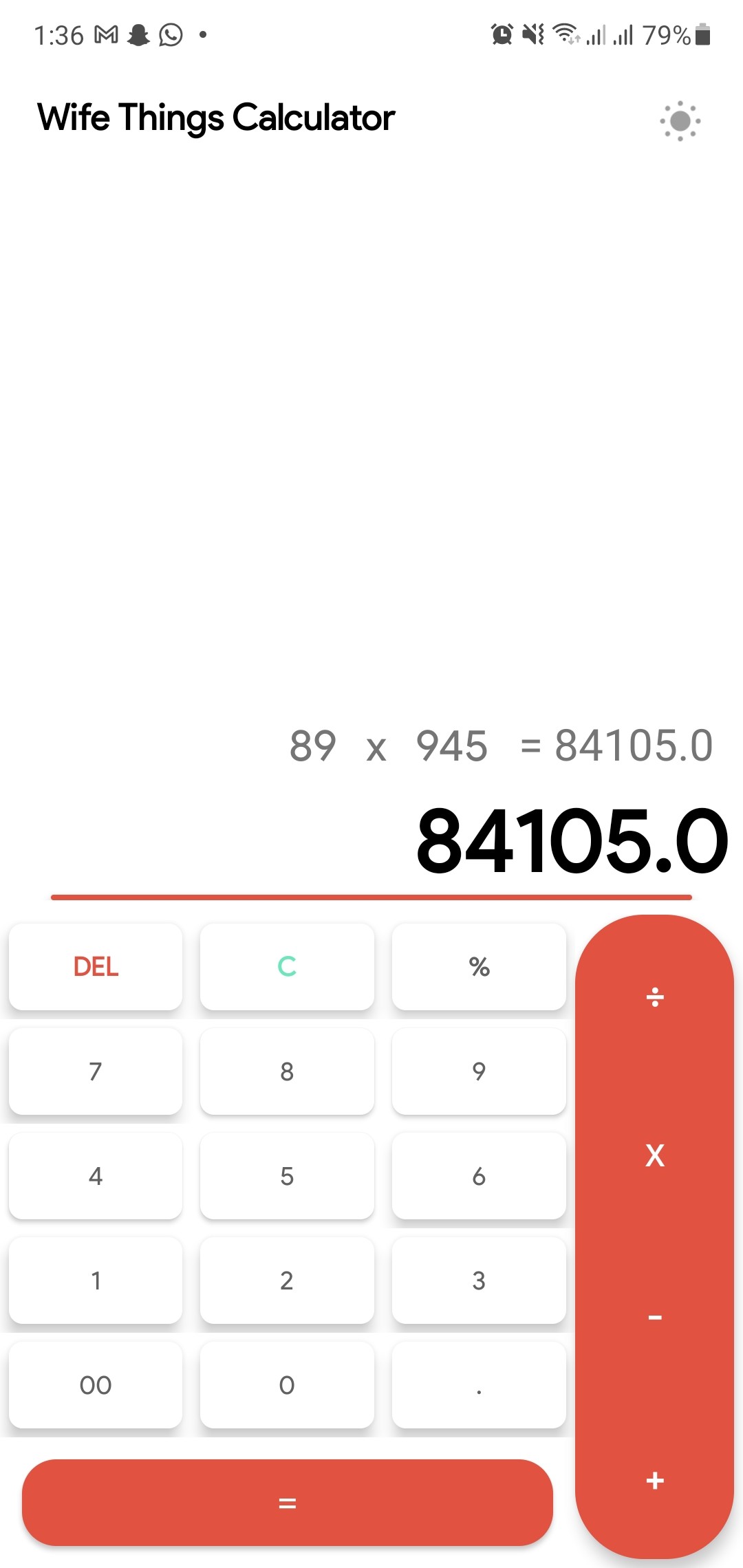Select the minus operator
This screenshot has width=743, height=1568.
point(655,1317)
